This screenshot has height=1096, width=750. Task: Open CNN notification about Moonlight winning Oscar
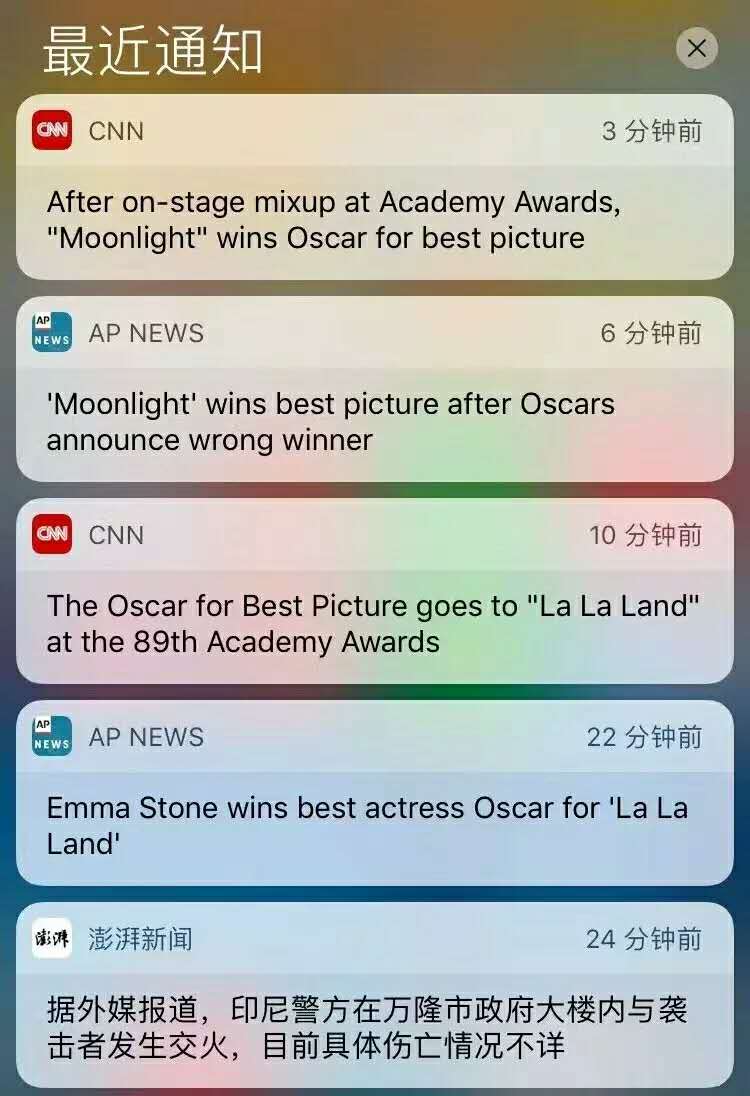[x=375, y=187]
